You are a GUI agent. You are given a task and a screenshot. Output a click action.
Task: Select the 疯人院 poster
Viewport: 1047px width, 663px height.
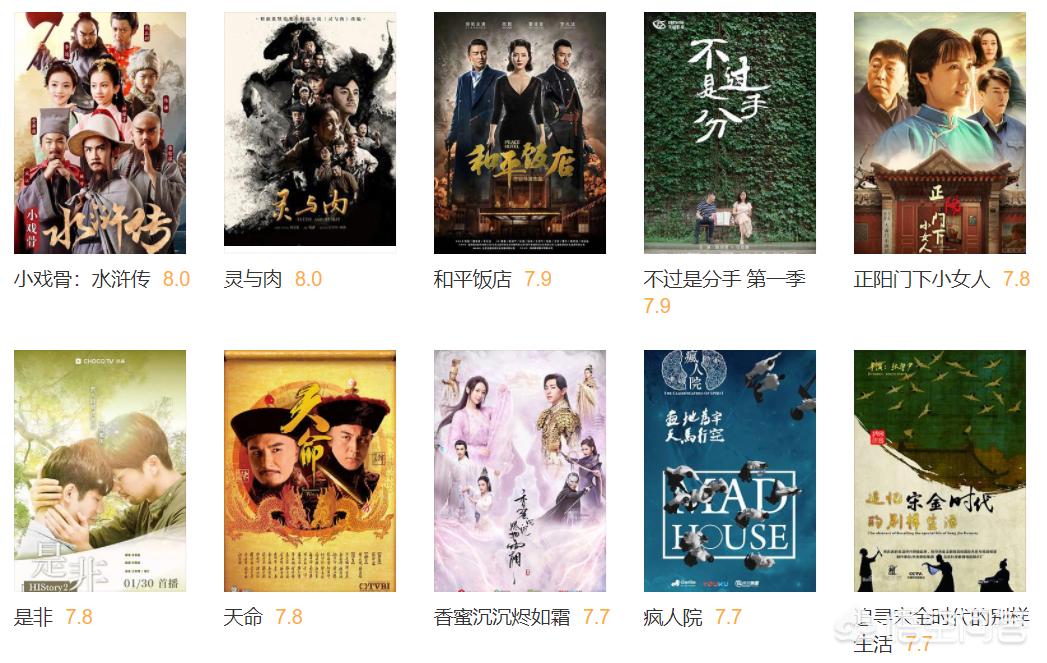(x=730, y=471)
